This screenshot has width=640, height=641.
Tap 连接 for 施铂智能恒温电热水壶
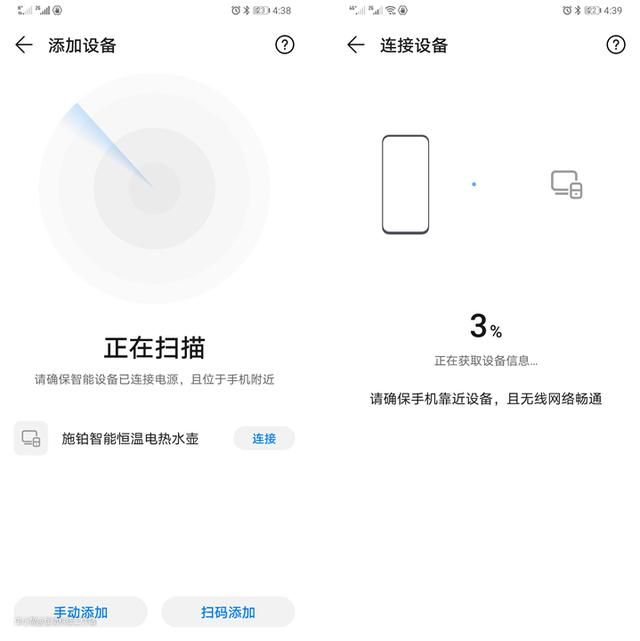click(x=264, y=439)
